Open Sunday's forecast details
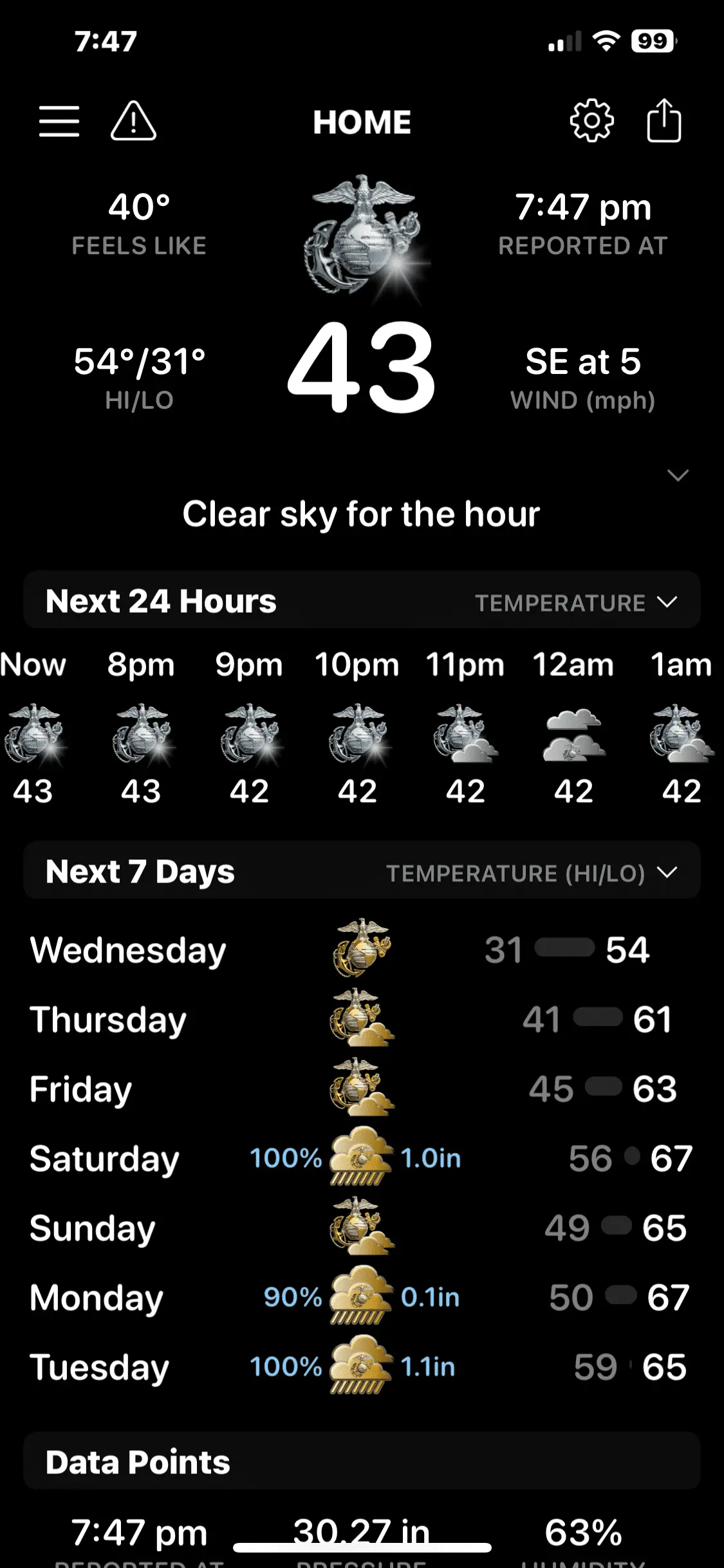 (362, 1228)
